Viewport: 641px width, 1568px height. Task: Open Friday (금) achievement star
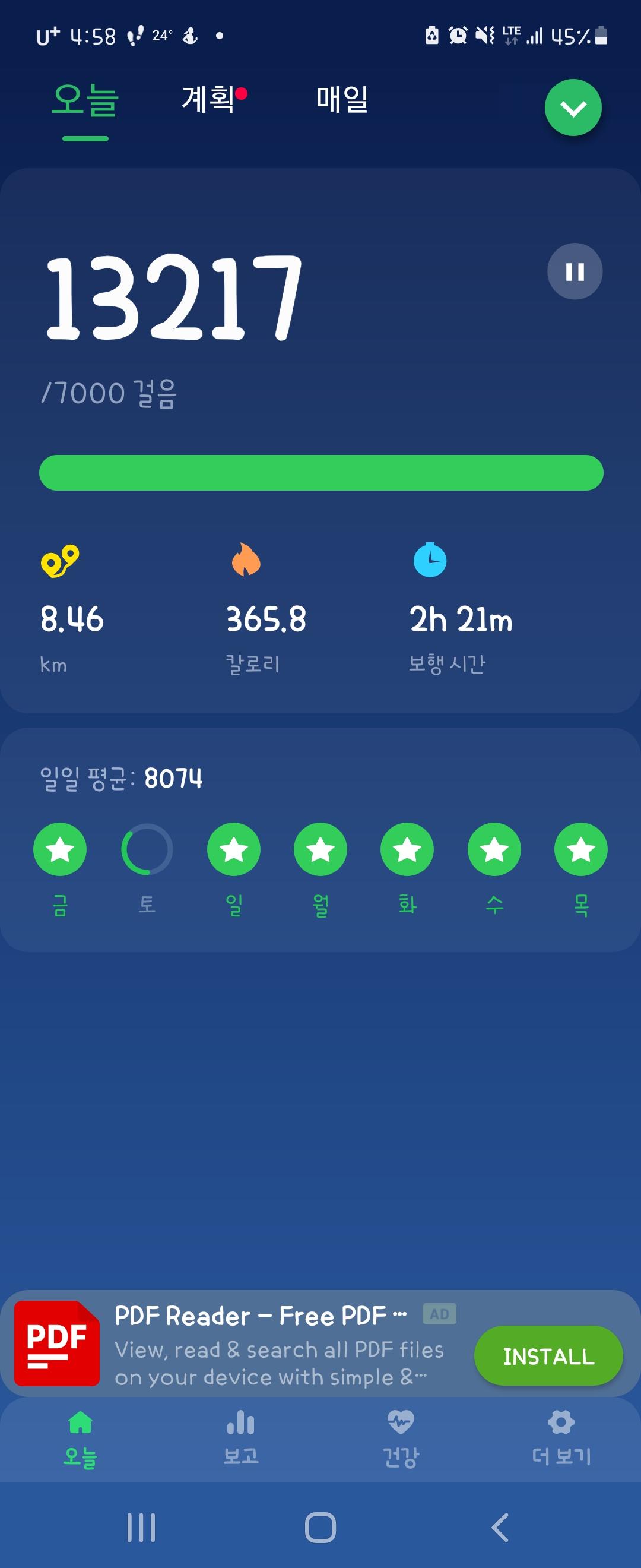tap(60, 849)
